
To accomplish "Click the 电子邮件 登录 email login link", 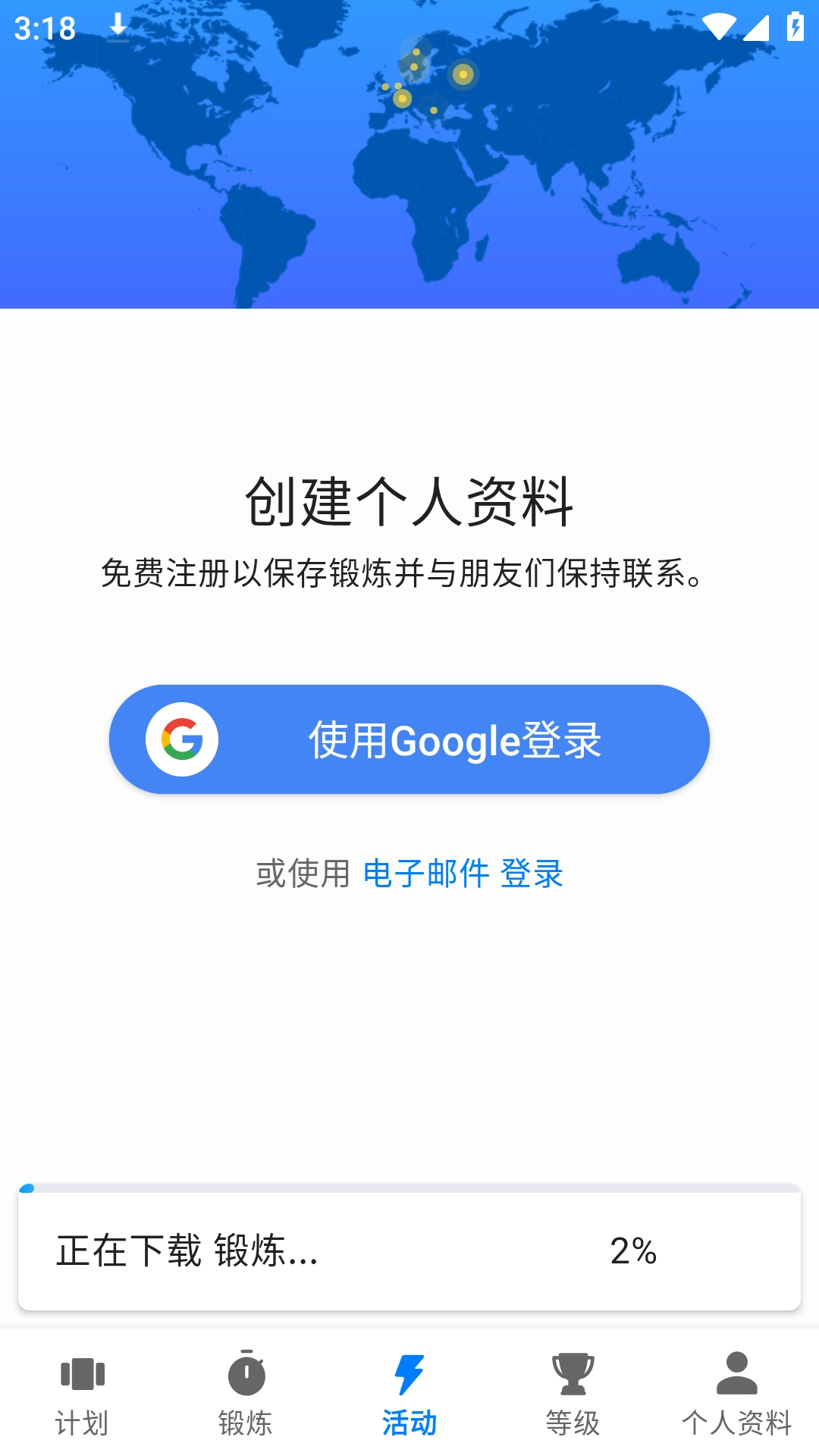I will [463, 874].
